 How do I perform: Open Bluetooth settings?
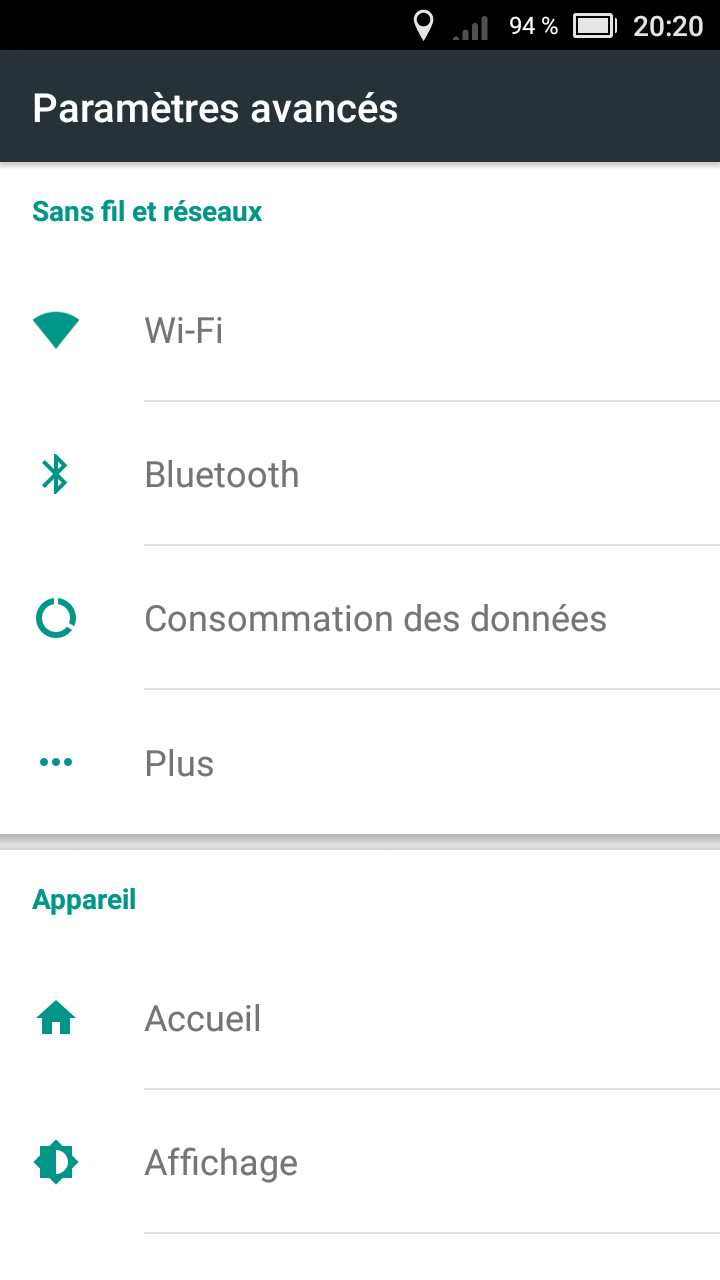pos(360,474)
